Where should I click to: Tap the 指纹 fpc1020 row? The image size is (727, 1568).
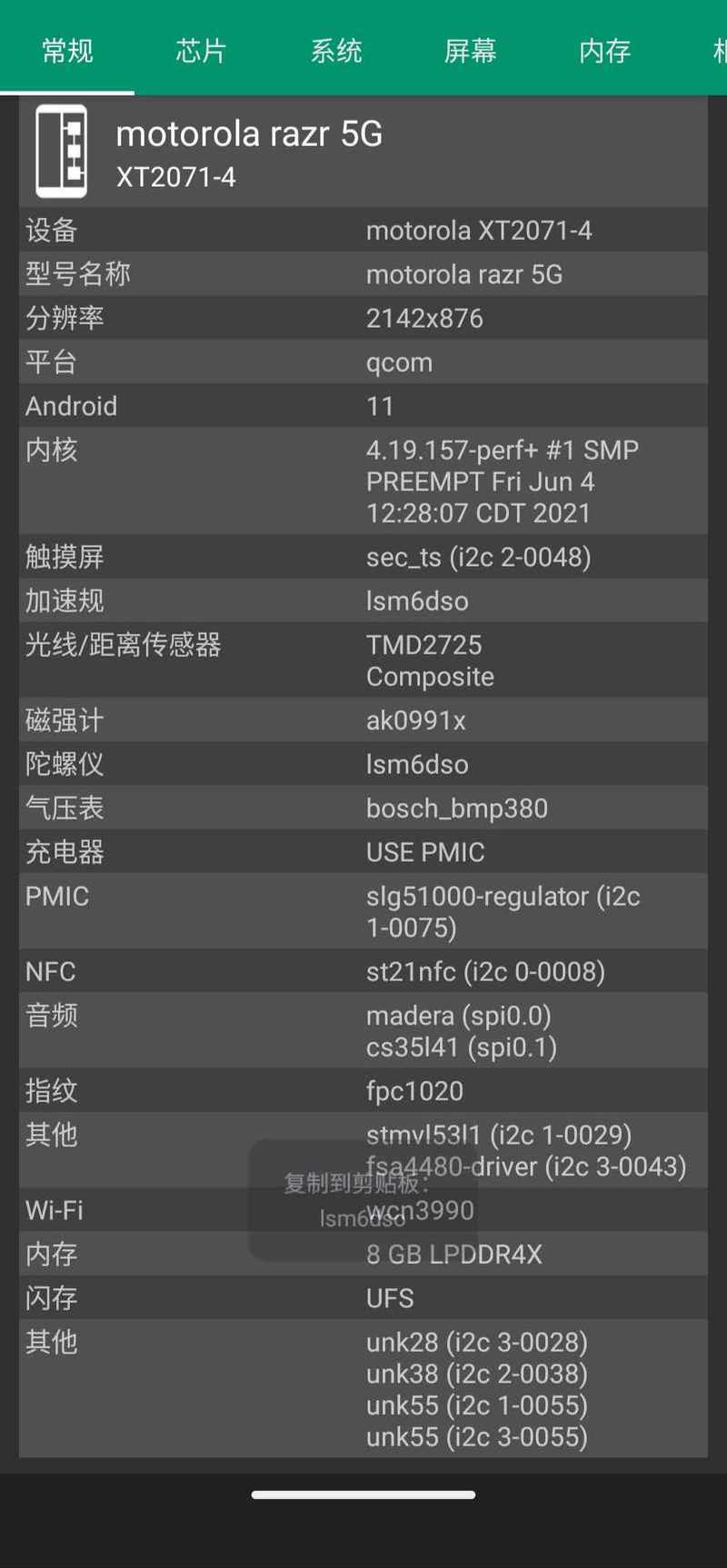[363, 1090]
